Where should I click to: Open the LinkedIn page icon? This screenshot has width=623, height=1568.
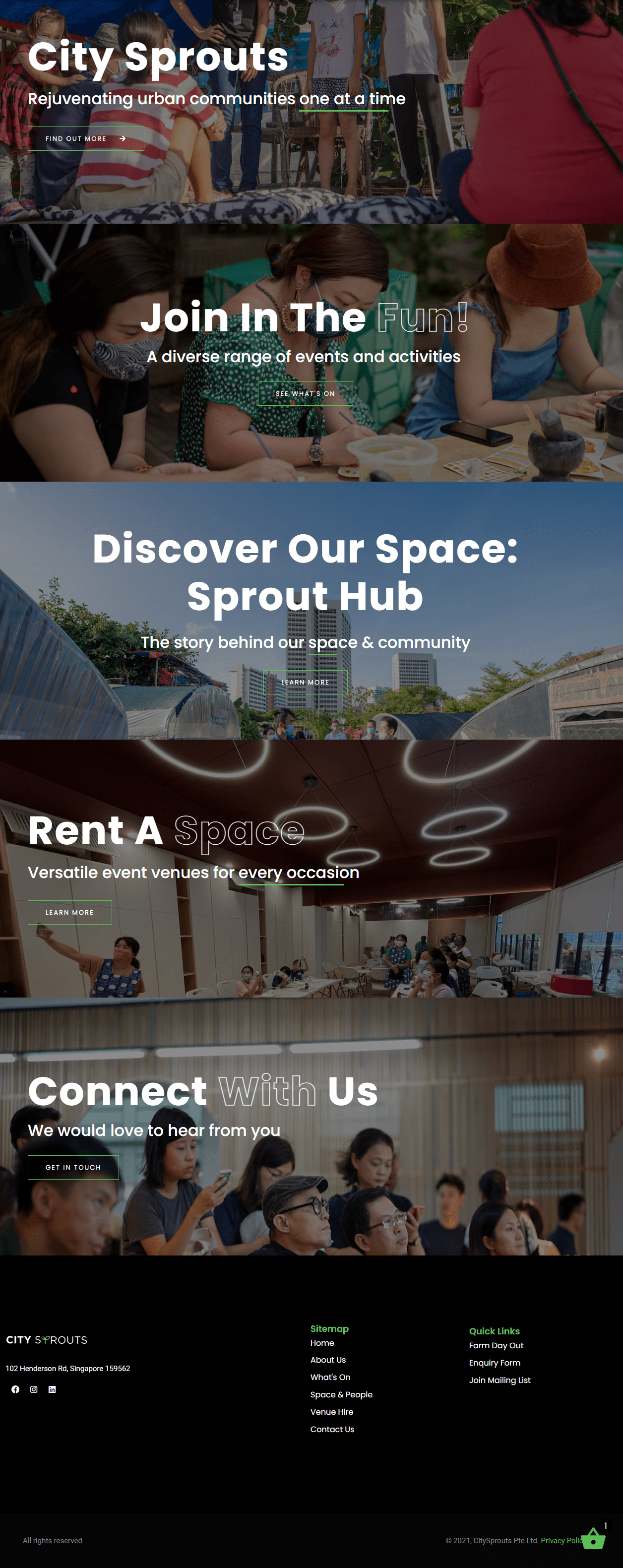point(52,1389)
